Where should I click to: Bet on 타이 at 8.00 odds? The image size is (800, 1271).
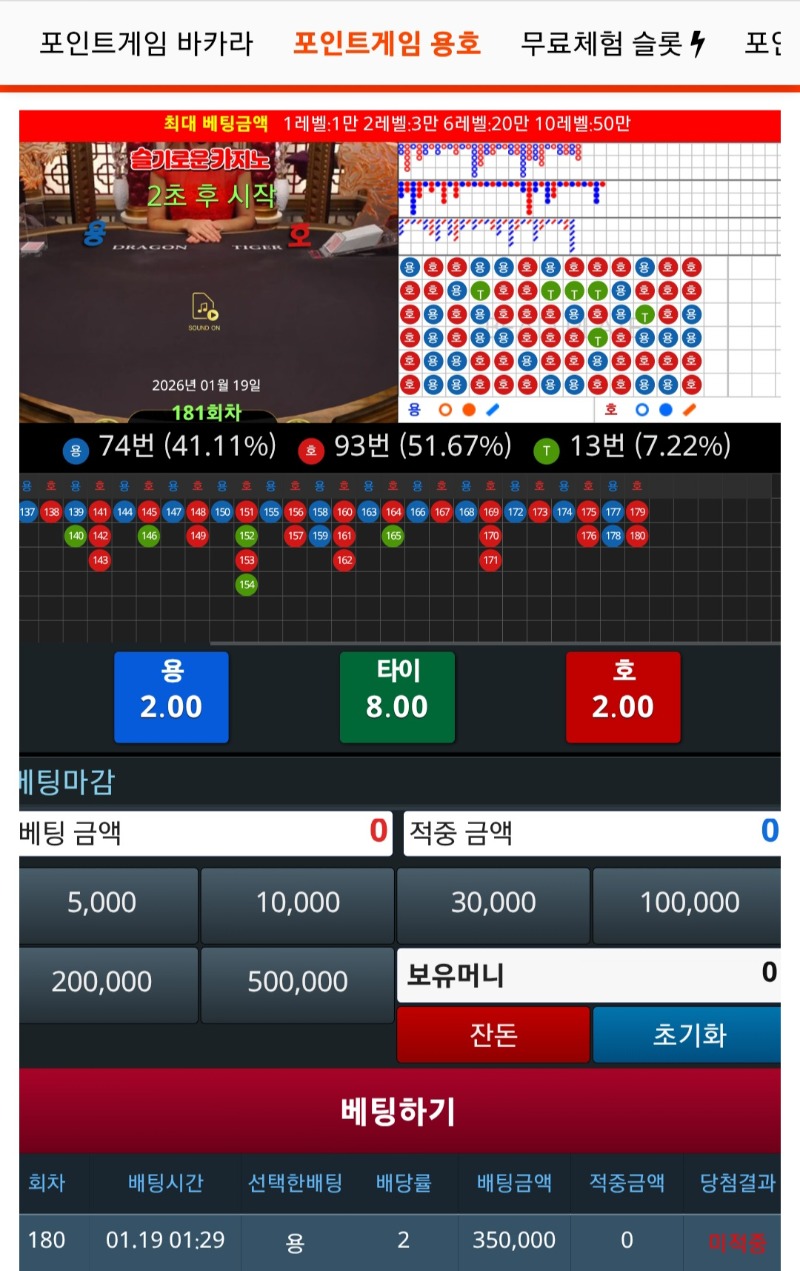tap(397, 697)
